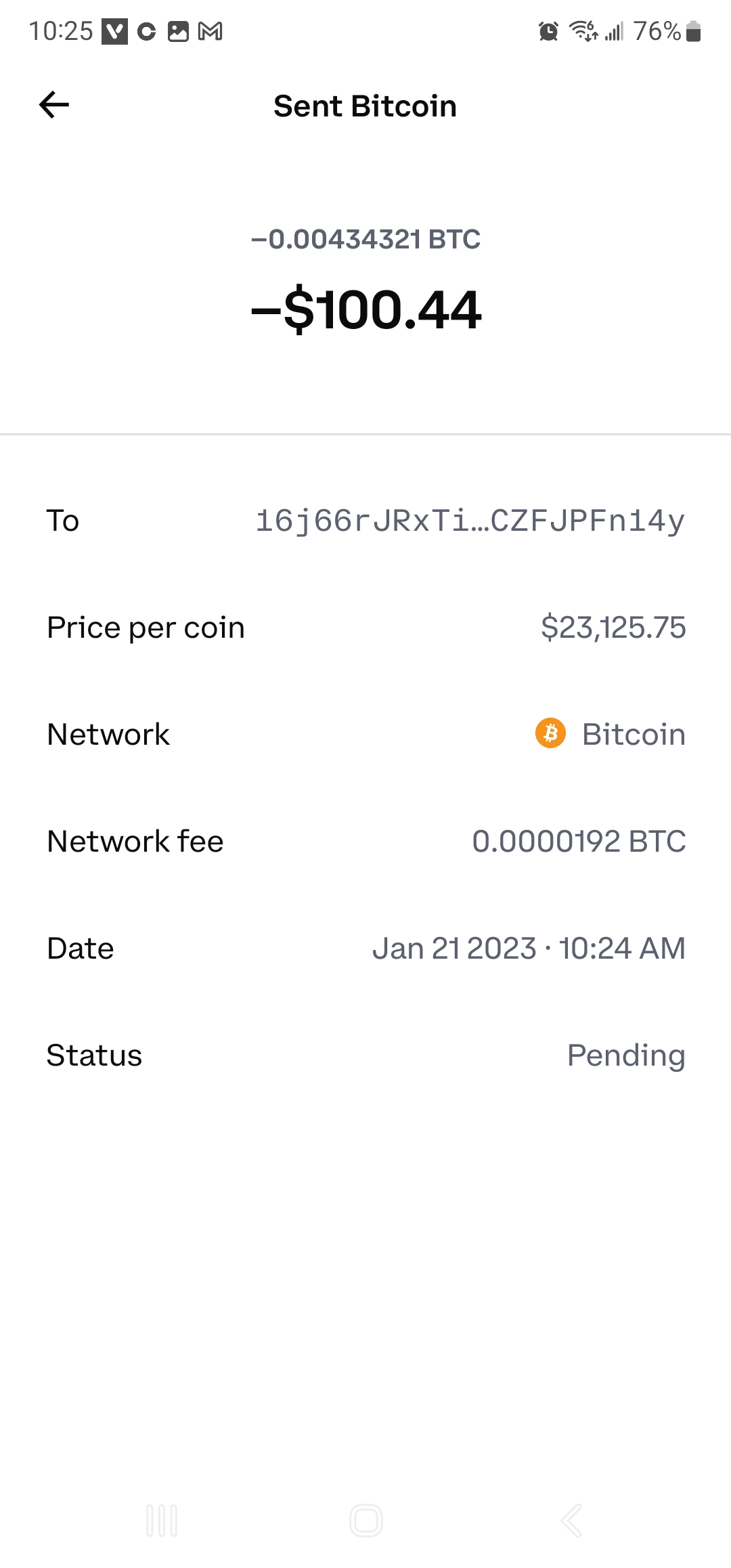Viewport: 731px width, 1568px height.
Task: Go back using the top-left arrow
Action: pos(54,105)
